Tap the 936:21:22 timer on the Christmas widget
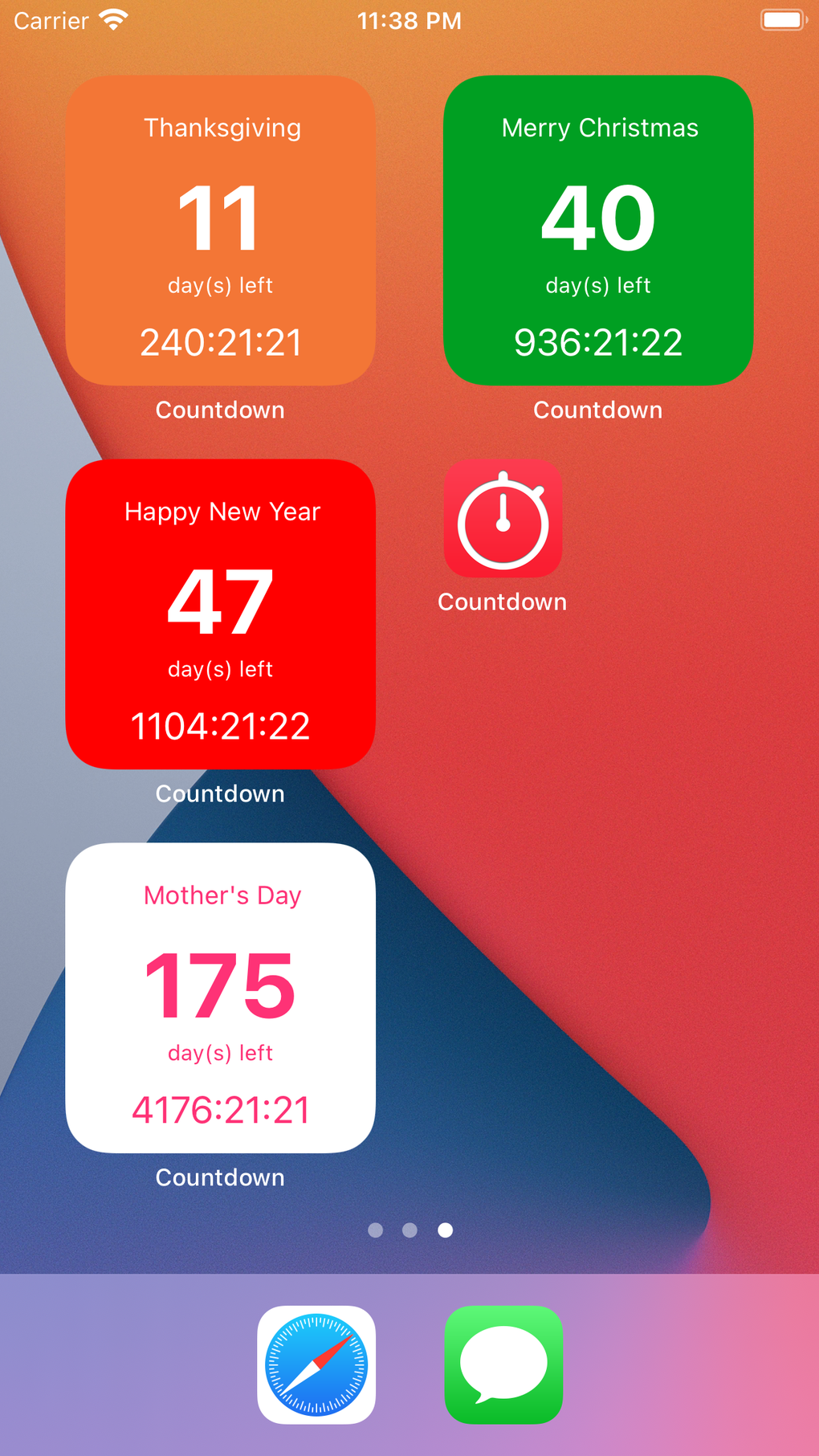Screen dimensions: 819x1456 point(597,341)
